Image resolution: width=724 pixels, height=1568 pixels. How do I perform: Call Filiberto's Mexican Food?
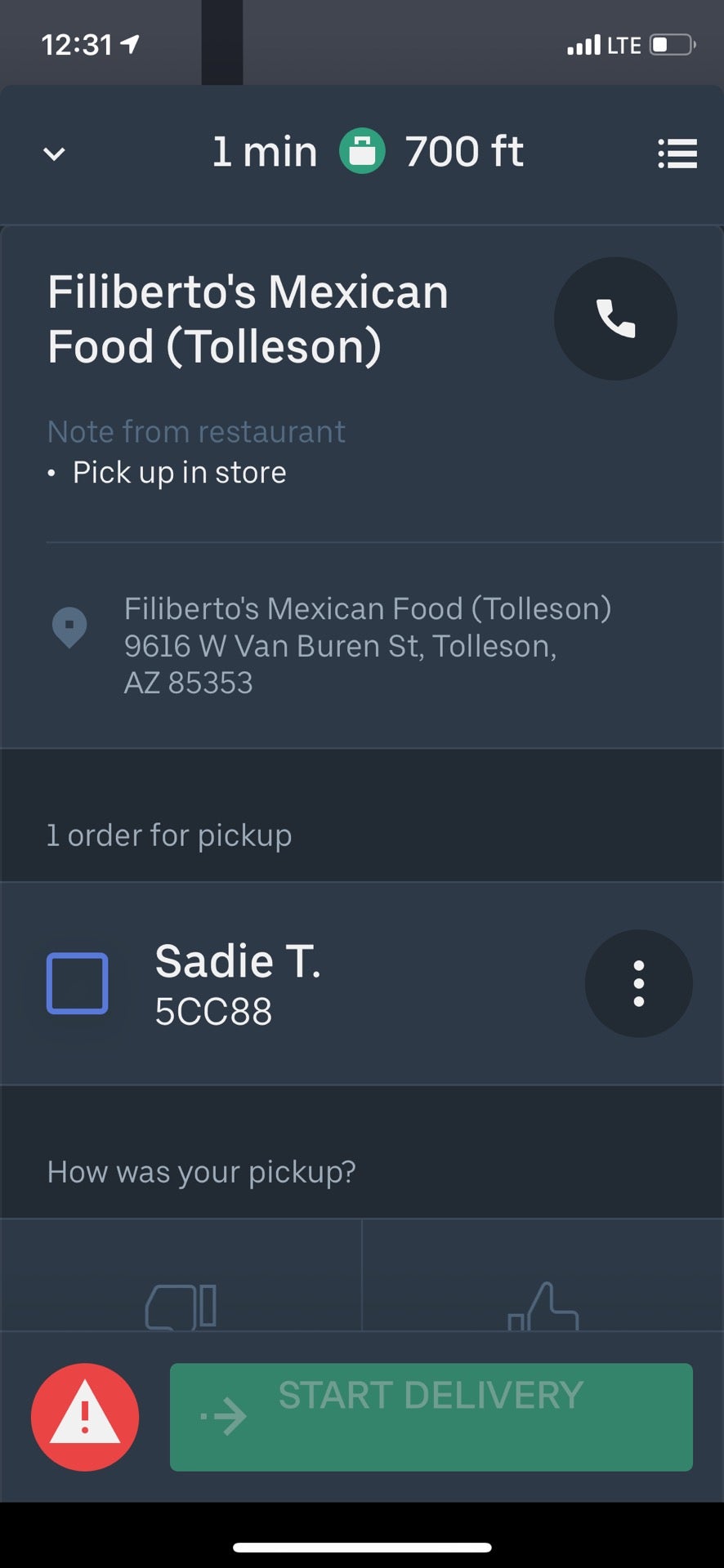tap(615, 318)
